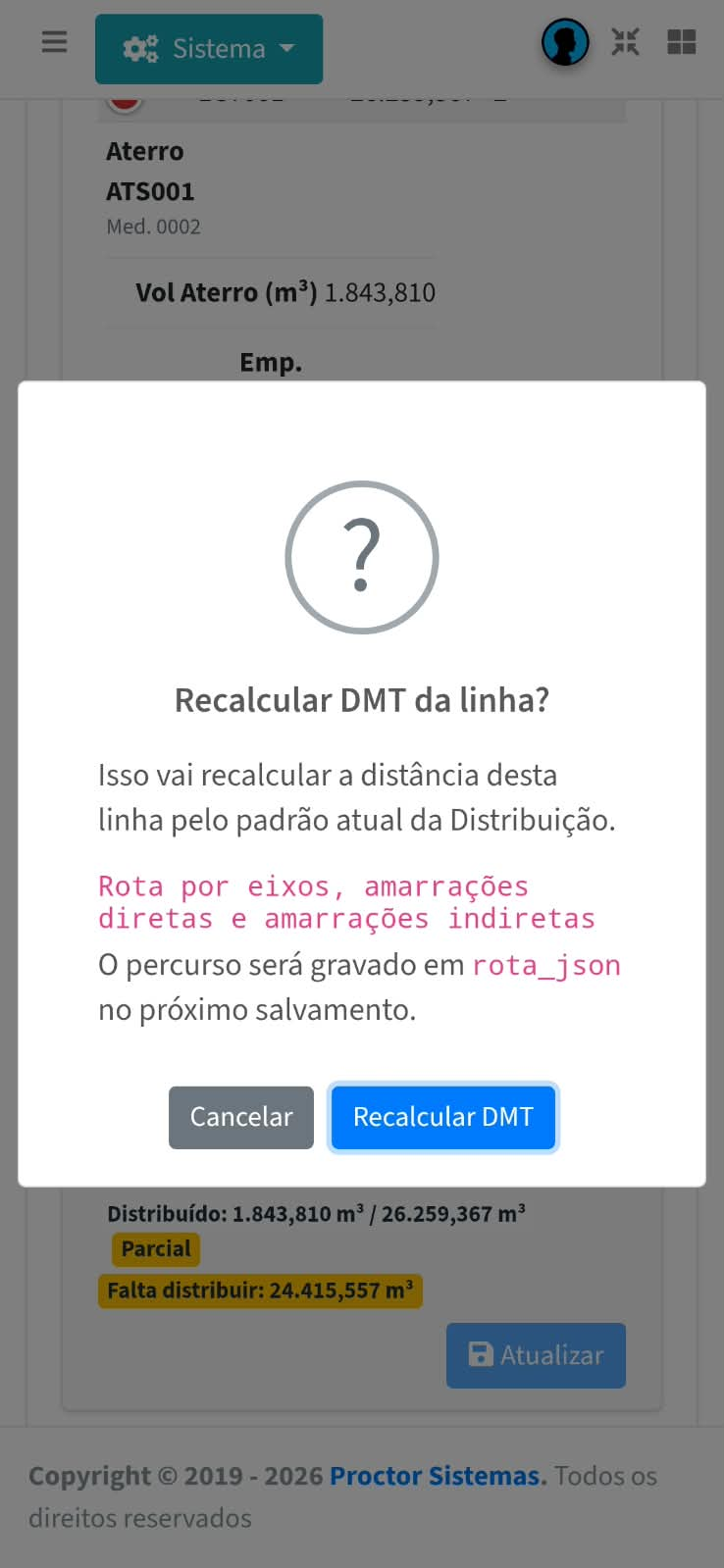Image resolution: width=724 pixels, height=1568 pixels.
Task: Tap the Atualizar save button
Action: 536,1355
